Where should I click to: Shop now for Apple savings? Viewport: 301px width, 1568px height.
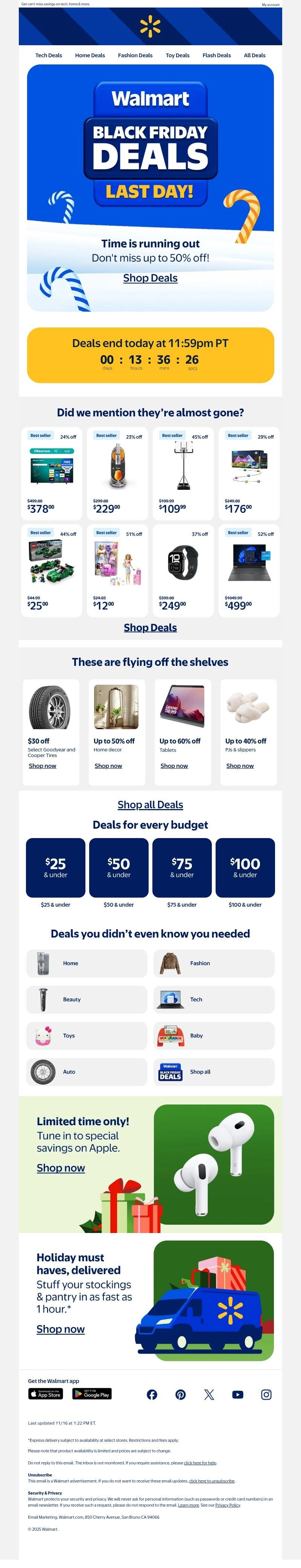coord(61,1167)
